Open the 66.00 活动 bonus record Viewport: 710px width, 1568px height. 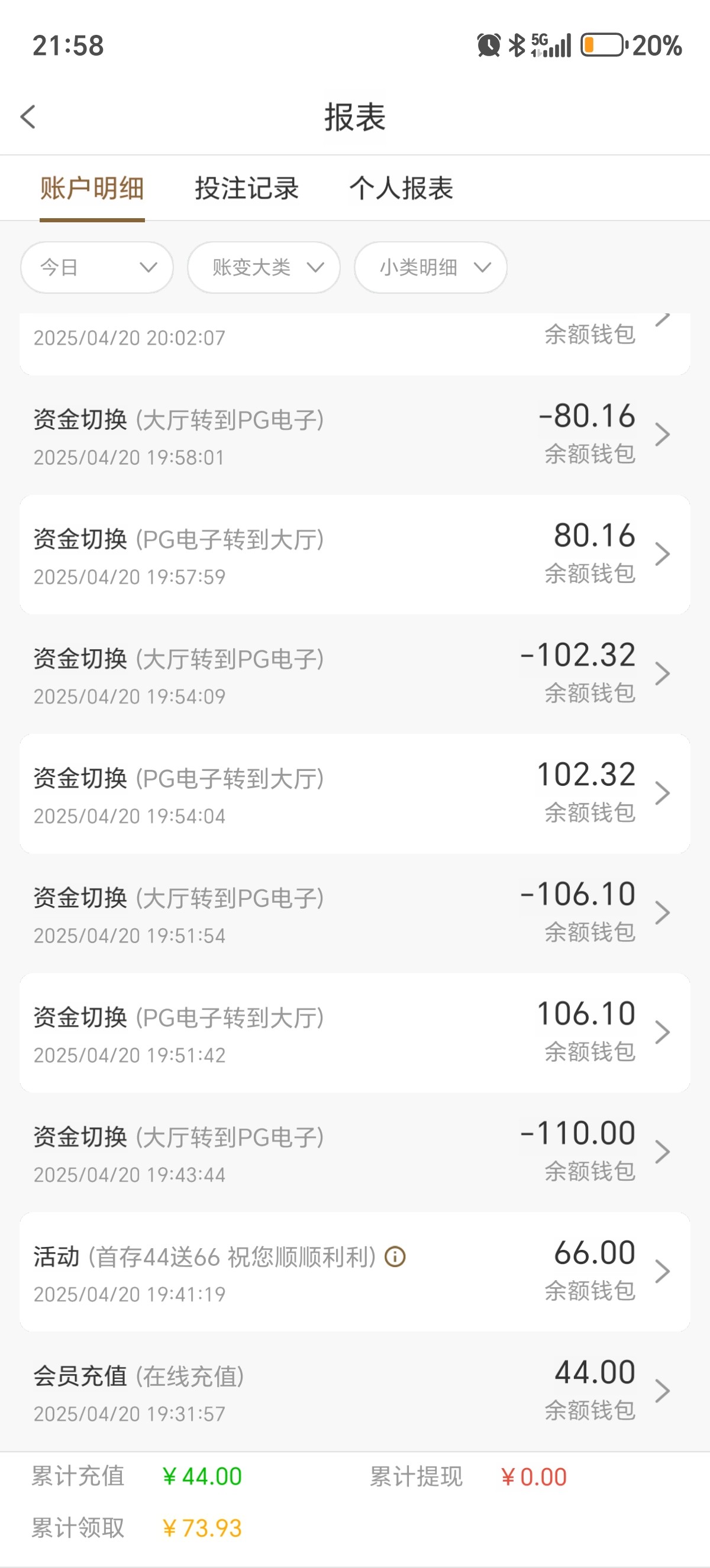[354, 1271]
